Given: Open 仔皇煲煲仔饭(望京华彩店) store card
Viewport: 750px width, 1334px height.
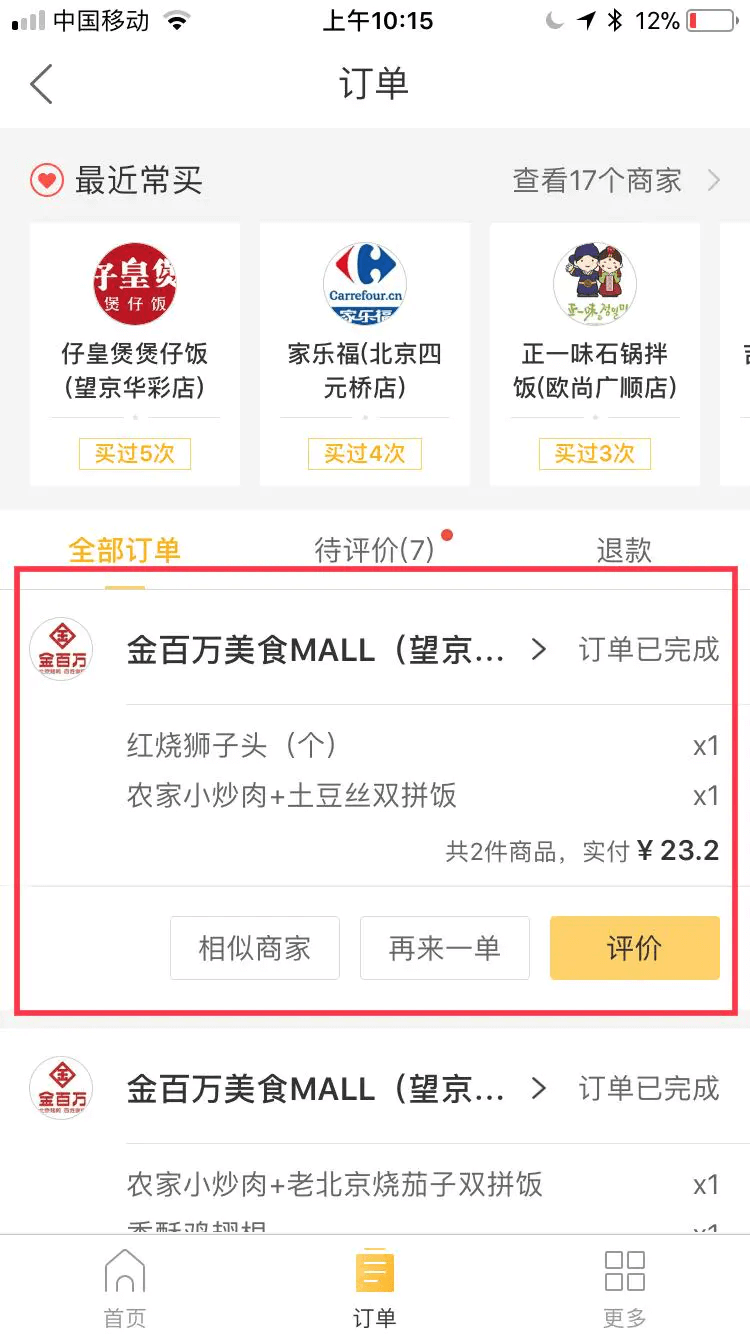Looking at the screenshot, I should tap(135, 354).
